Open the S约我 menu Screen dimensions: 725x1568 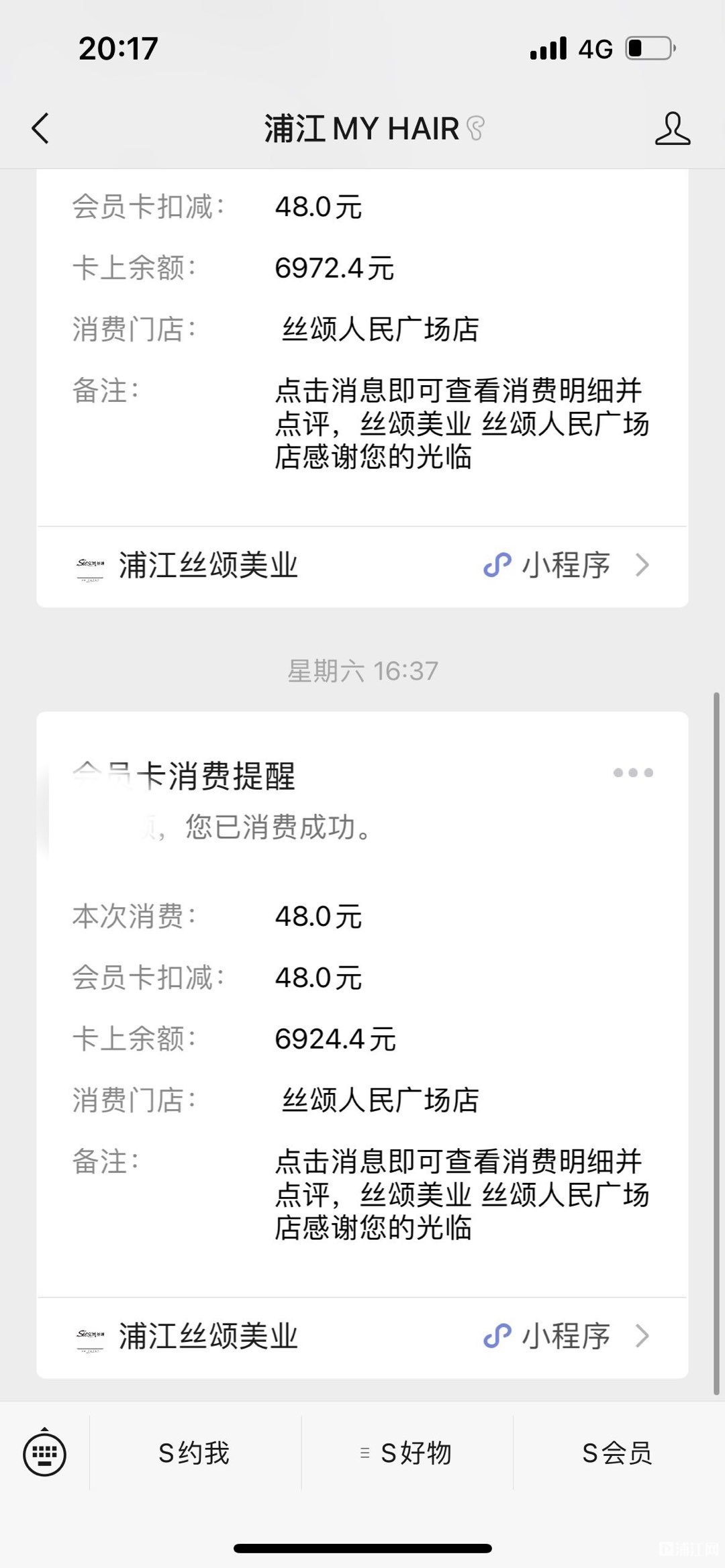(x=195, y=1453)
